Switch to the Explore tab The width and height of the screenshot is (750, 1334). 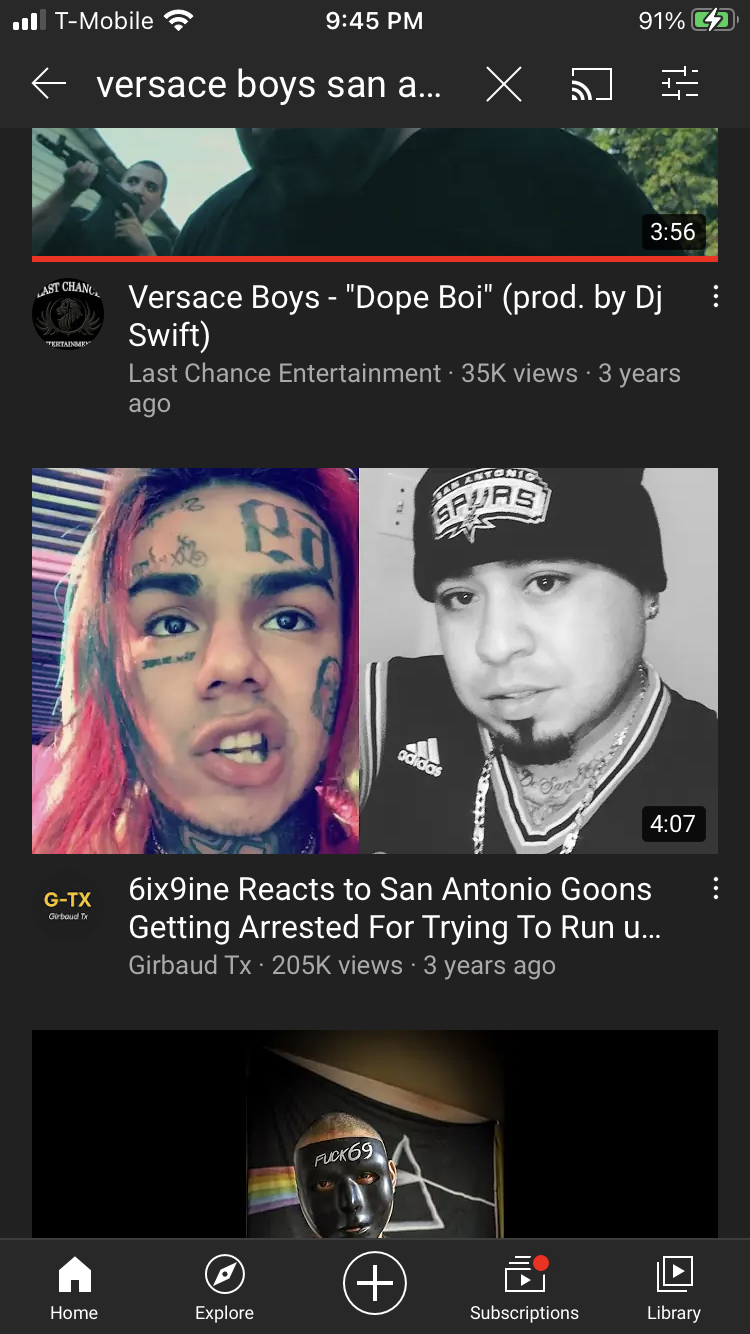click(x=224, y=1288)
